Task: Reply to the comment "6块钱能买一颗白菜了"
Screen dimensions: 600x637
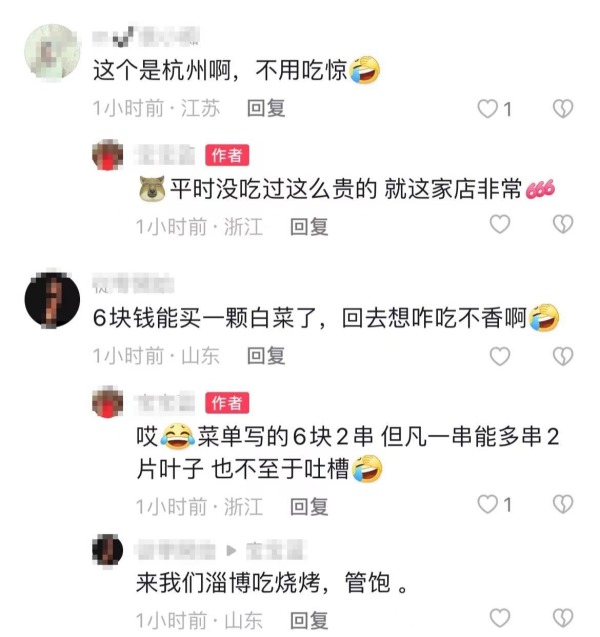Action: (266, 355)
